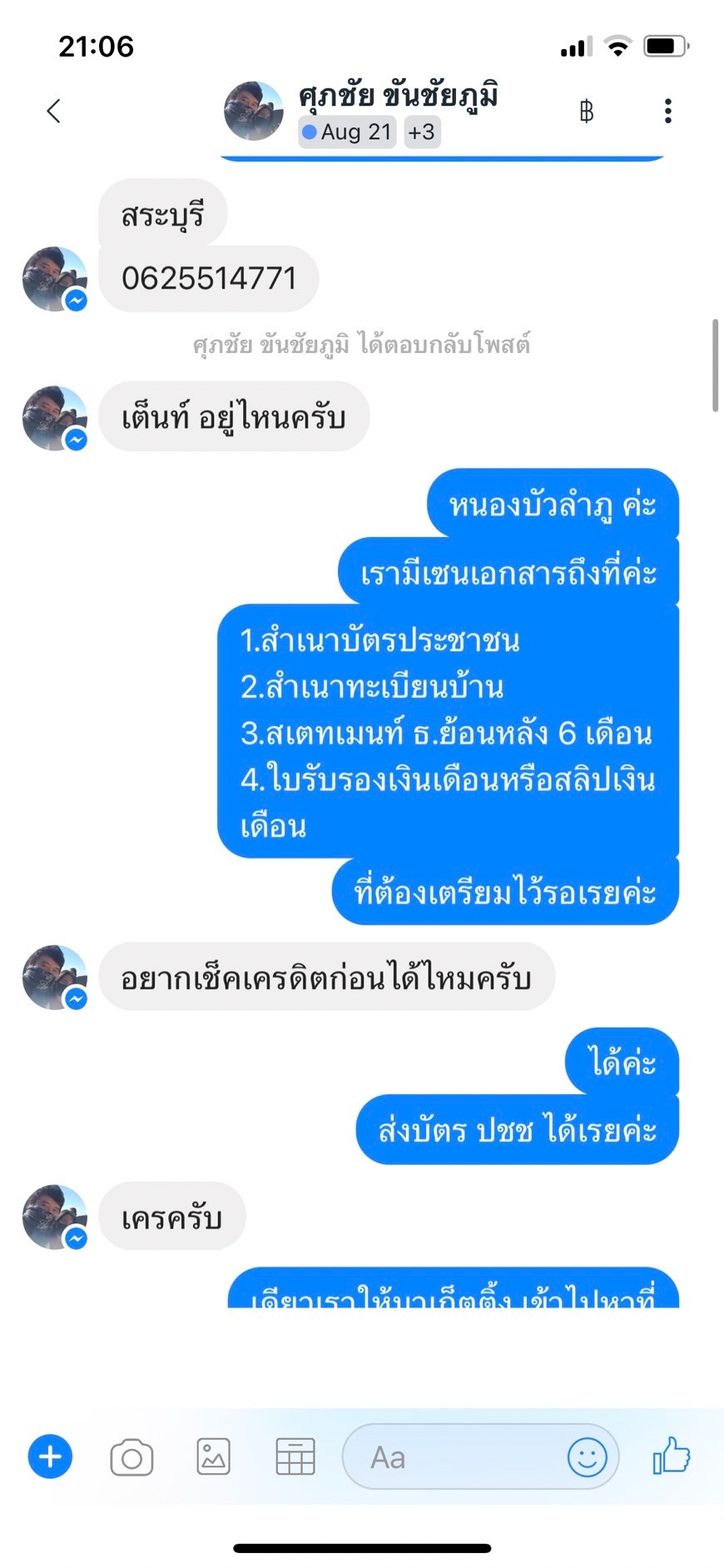
Task: Open the camera to take a photo
Action: click(x=131, y=1457)
